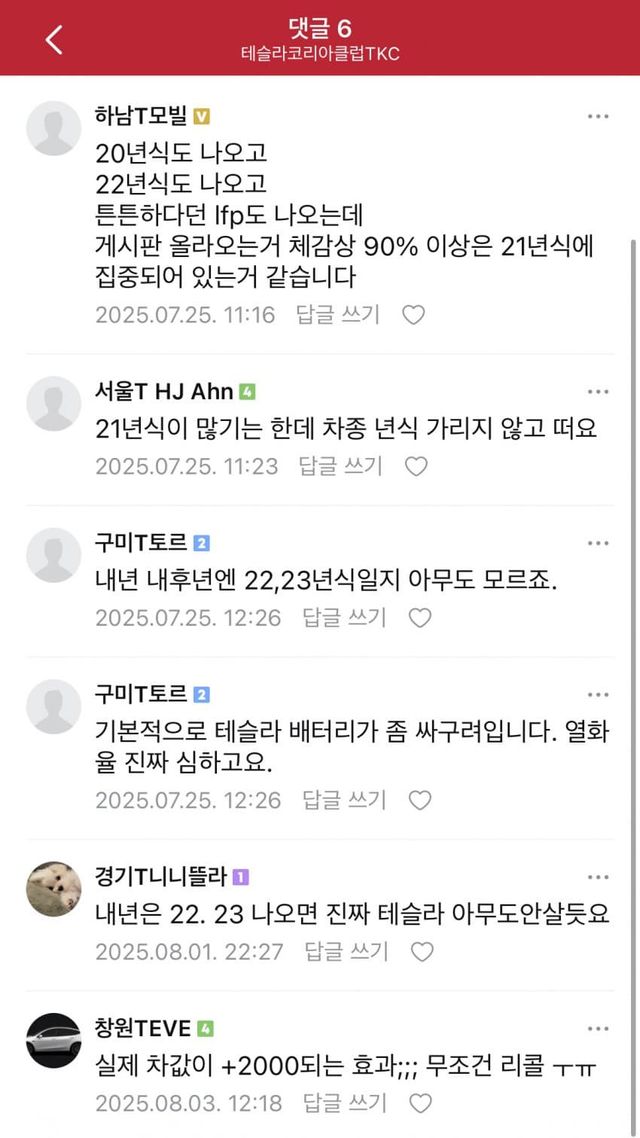Open overflow menu on 서울T HJ Ahn's comment
This screenshot has width=640, height=1138.
point(598,392)
